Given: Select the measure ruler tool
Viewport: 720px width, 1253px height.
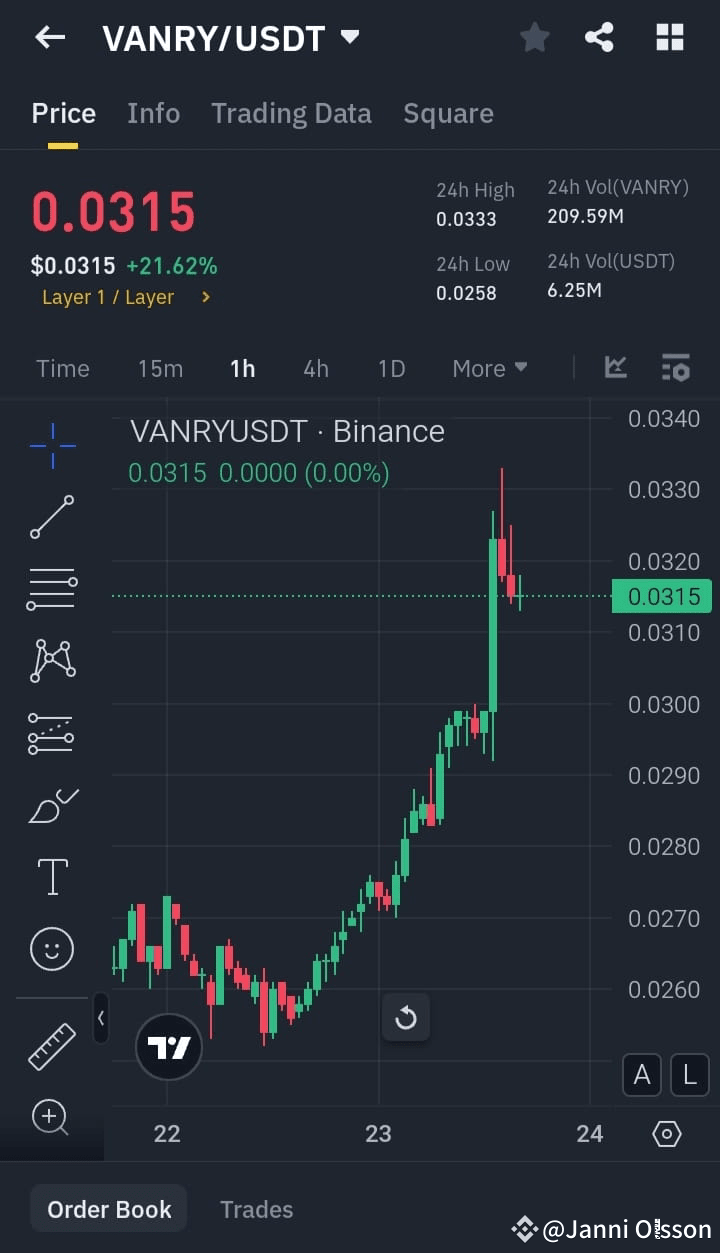Looking at the screenshot, I should click(51, 1046).
